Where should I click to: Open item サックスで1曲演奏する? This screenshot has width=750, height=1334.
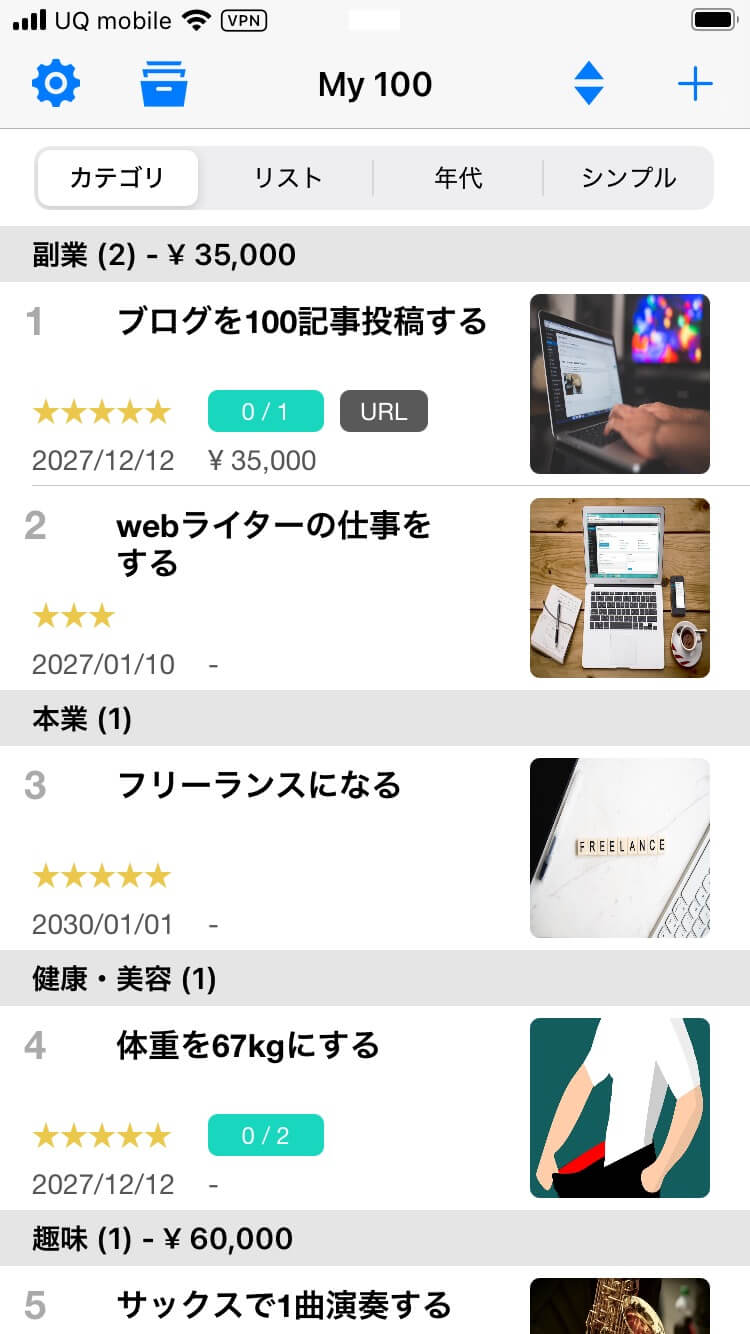[284, 1304]
